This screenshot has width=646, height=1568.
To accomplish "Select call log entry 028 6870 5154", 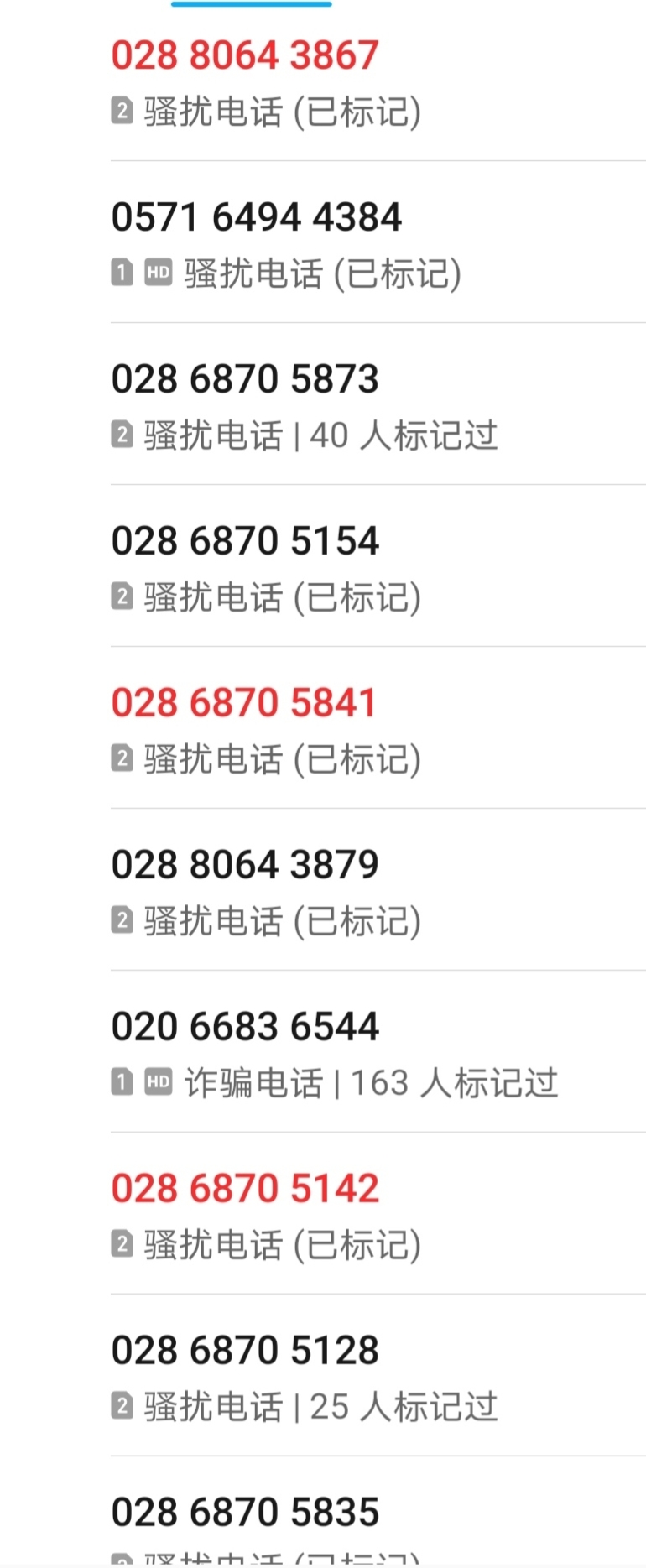I will click(245, 542).
